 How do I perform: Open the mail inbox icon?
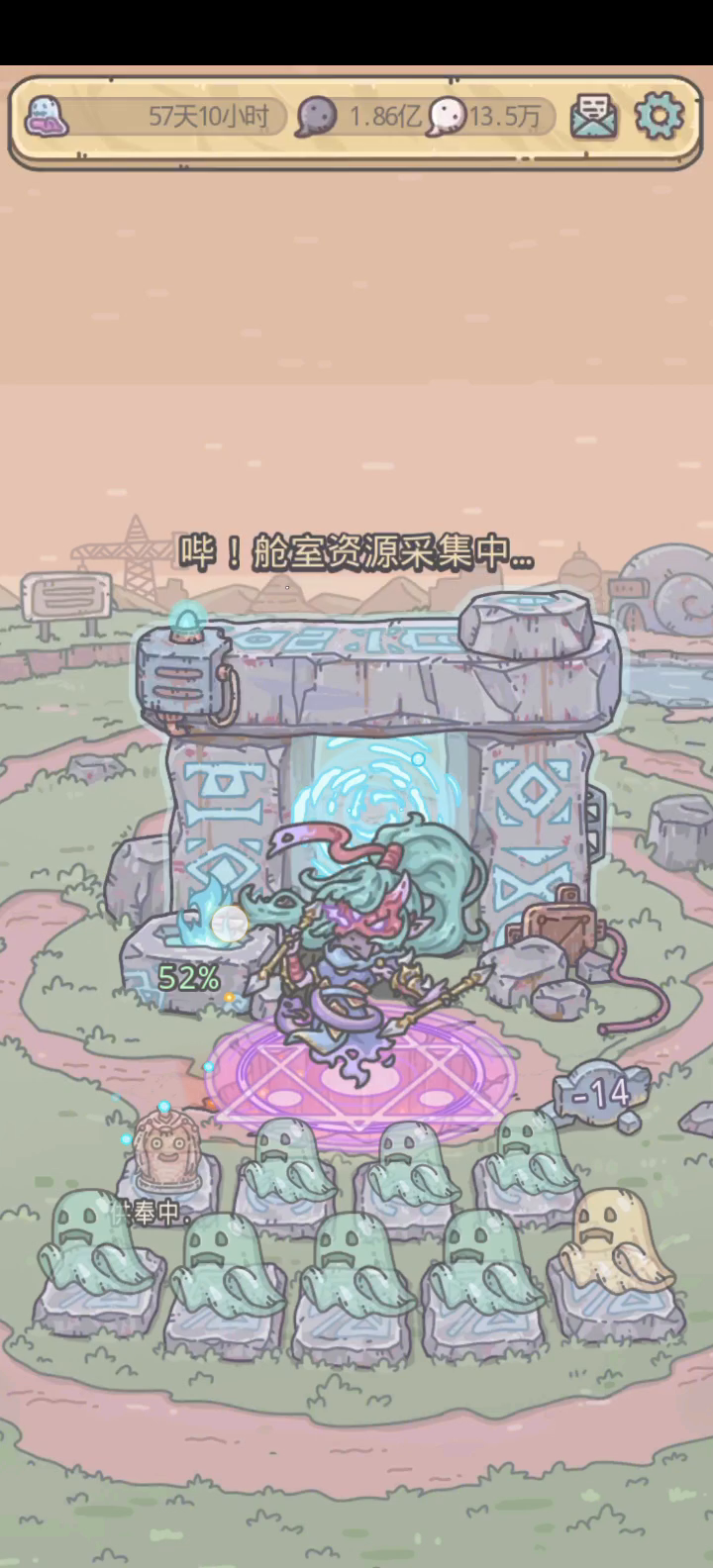[594, 118]
